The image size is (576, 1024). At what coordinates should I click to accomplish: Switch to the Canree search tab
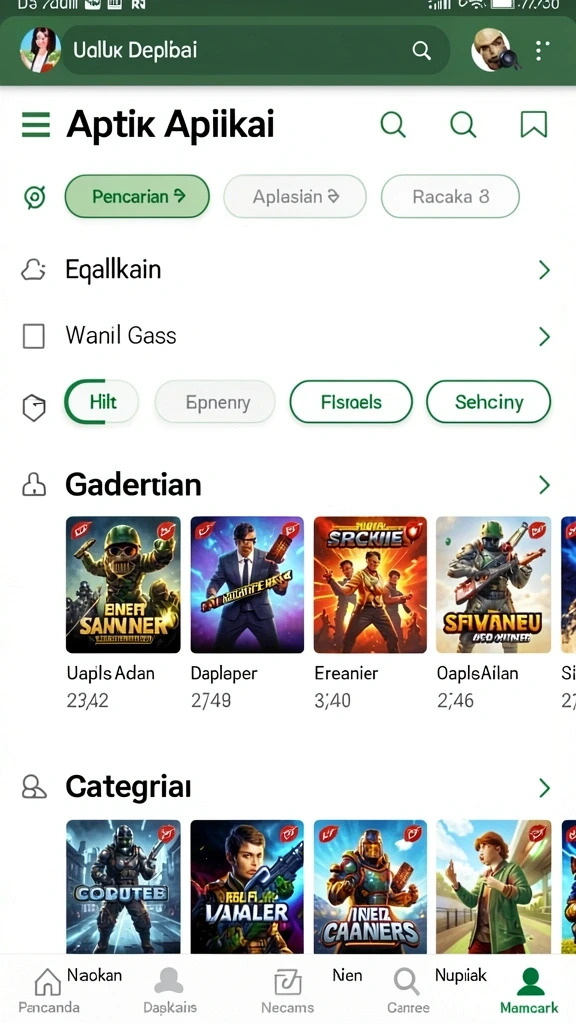pos(408,991)
